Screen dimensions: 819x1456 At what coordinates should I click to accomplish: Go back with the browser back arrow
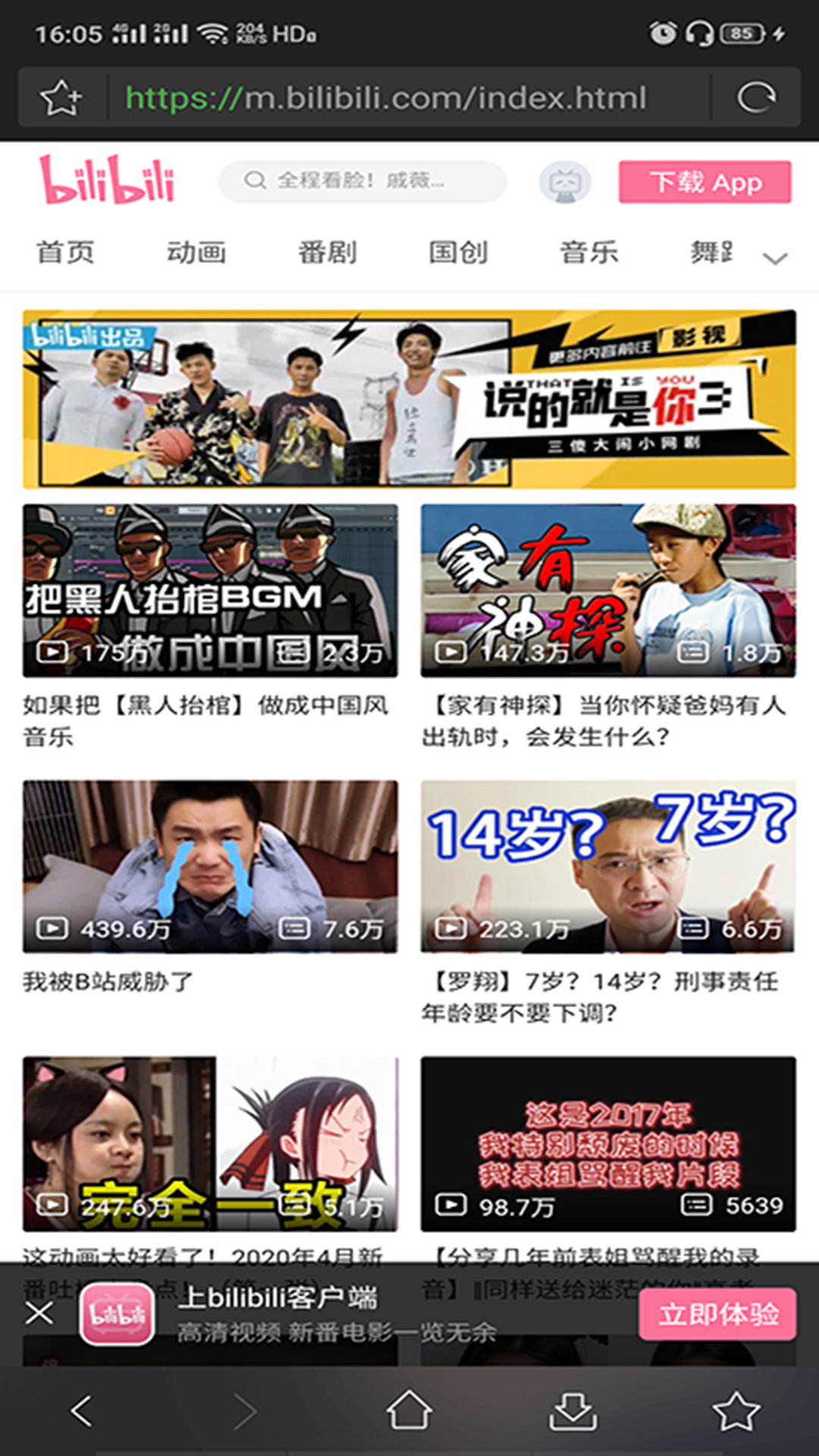point(82,1411)
